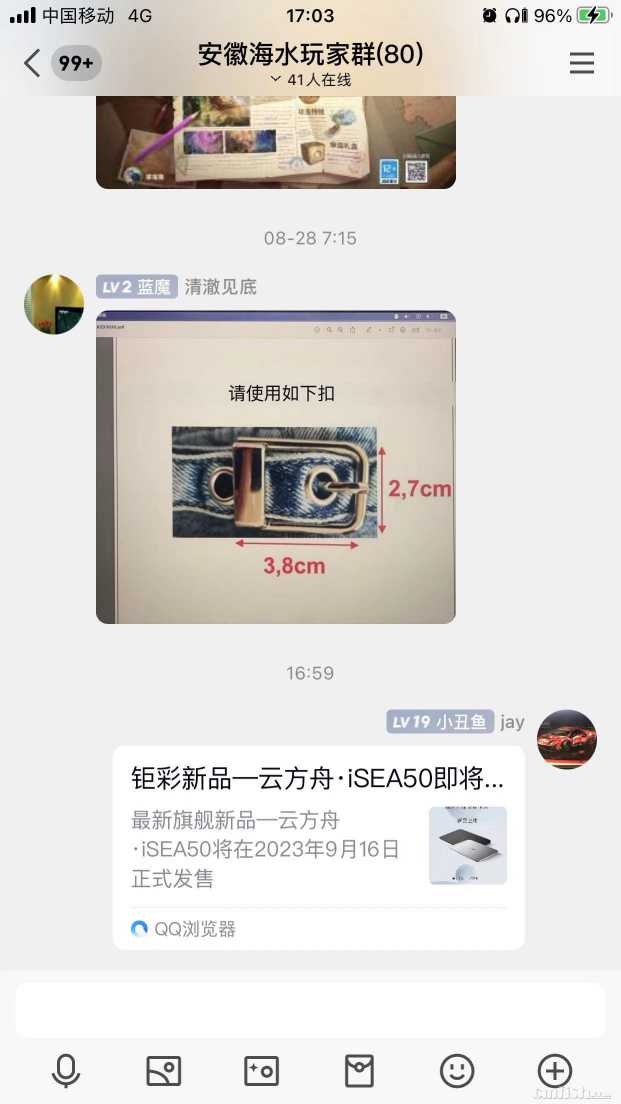Image resolution: width=621 pixels, height=1104 pixels.
Task: Open the group menu with three lines
Action: 581,63
